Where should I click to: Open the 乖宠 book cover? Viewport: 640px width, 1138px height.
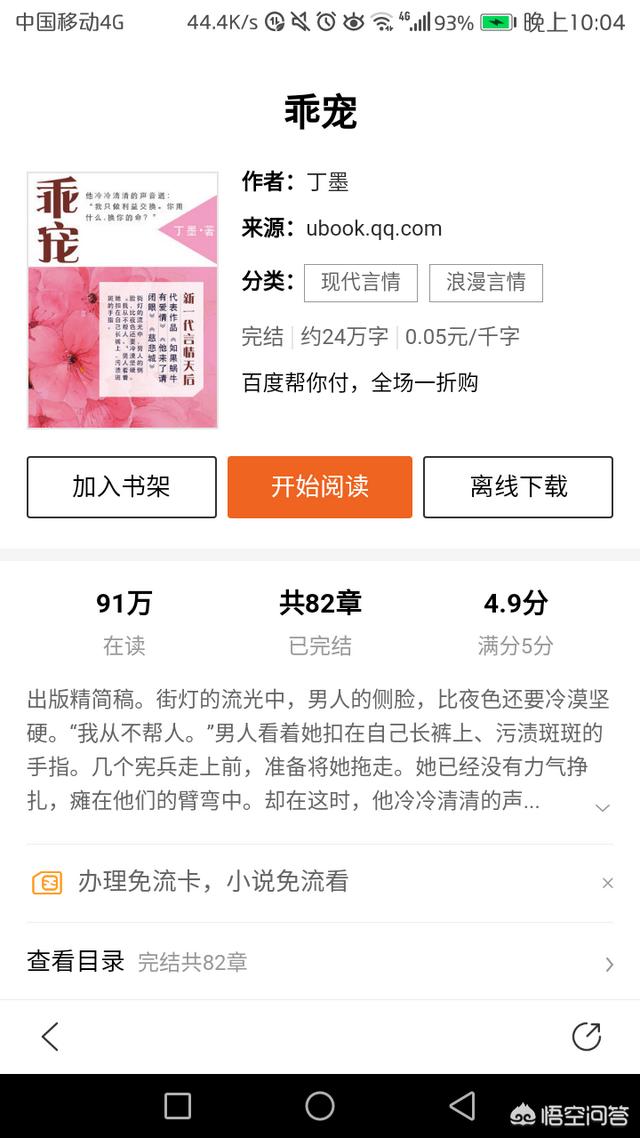[123, 300]
